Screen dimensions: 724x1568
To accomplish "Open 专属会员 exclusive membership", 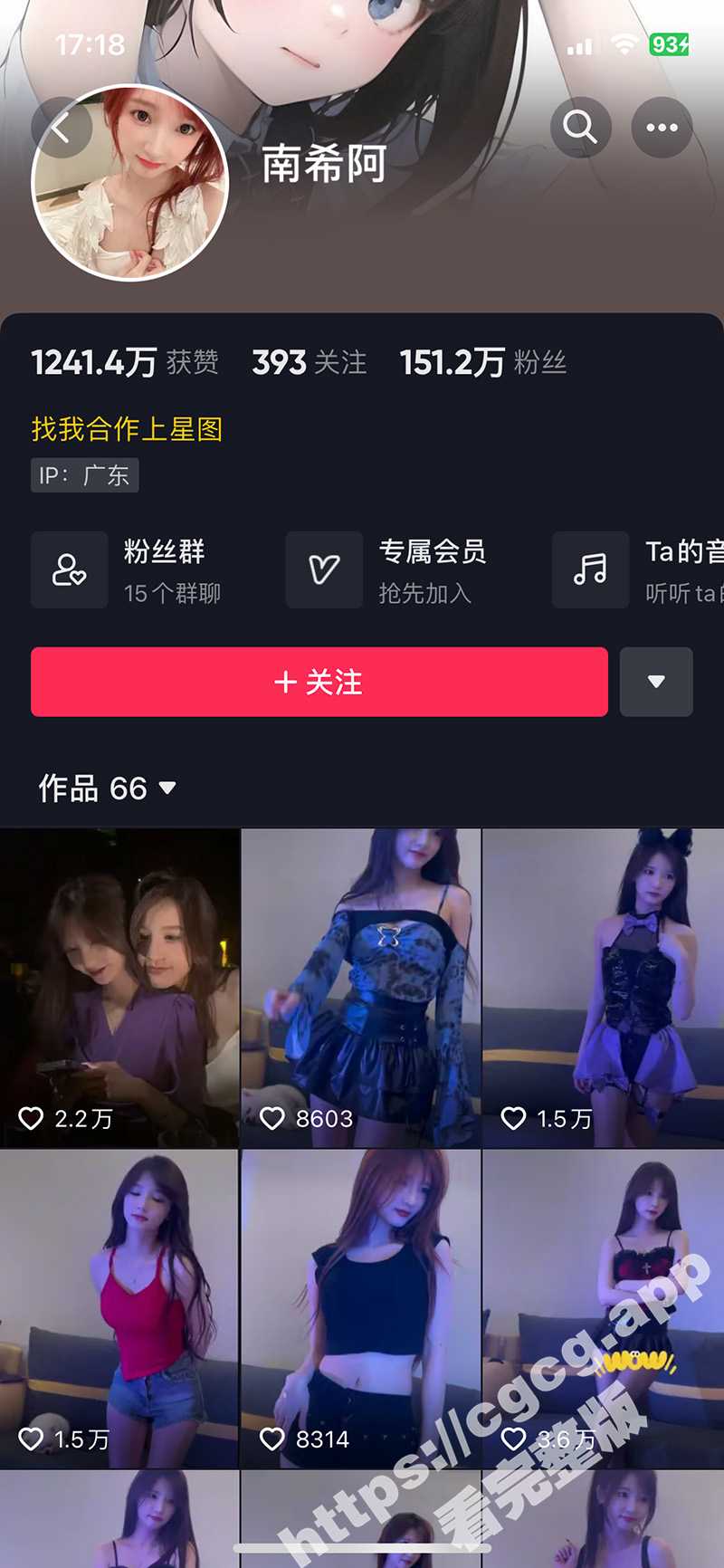I will coord(387,570).
